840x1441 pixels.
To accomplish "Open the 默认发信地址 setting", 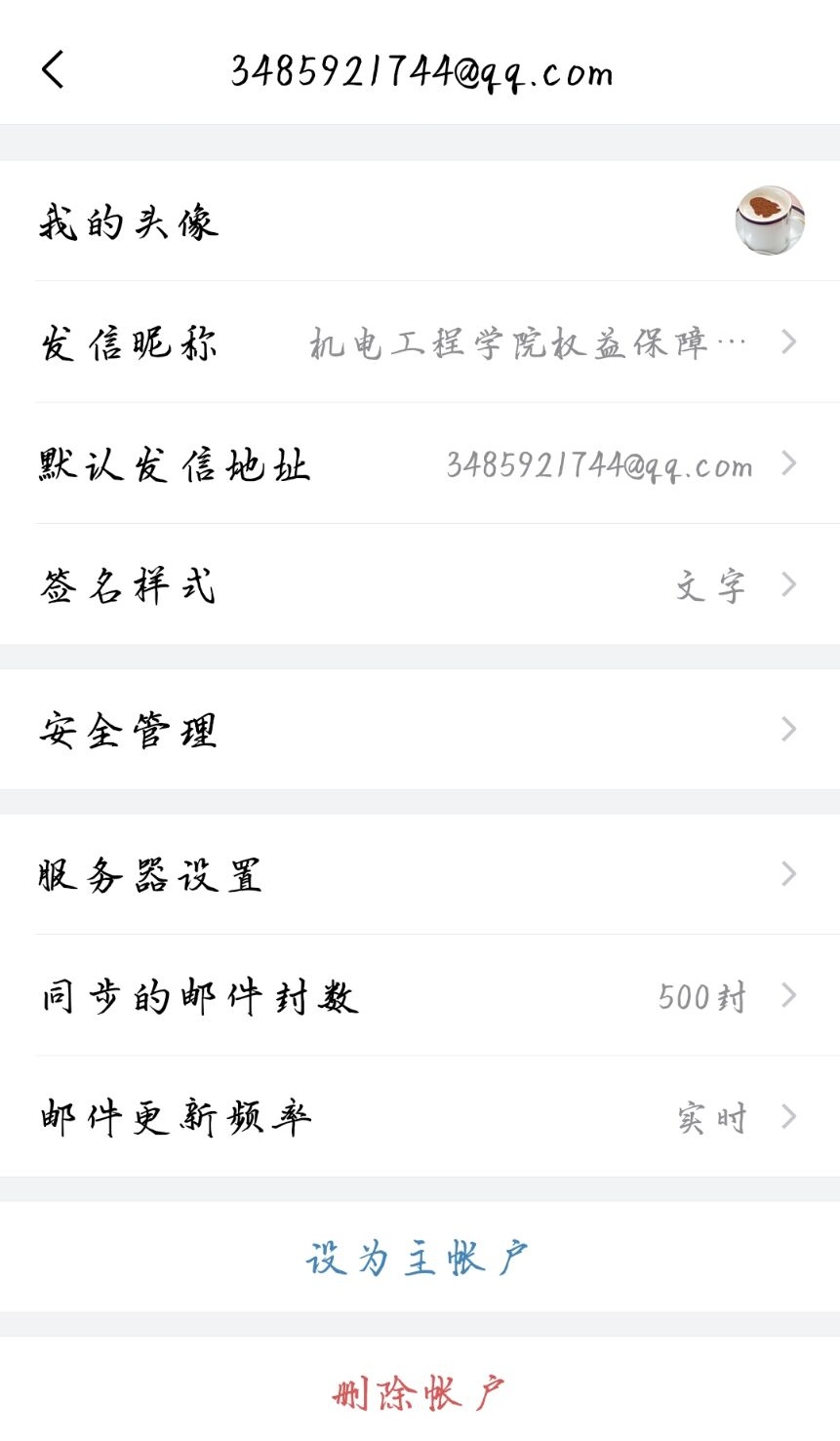I will tap(420, 464).
